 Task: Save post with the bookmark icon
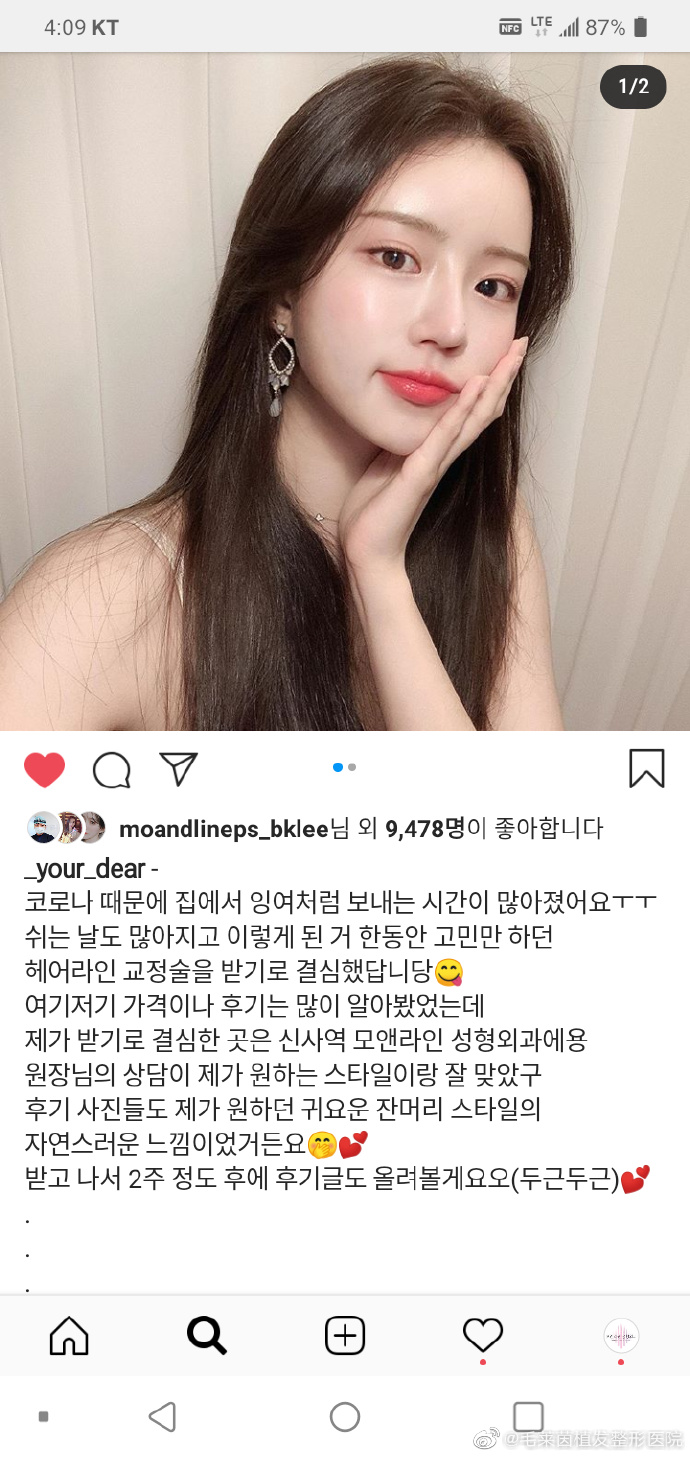pyautogui.click(x=646, y=768)
